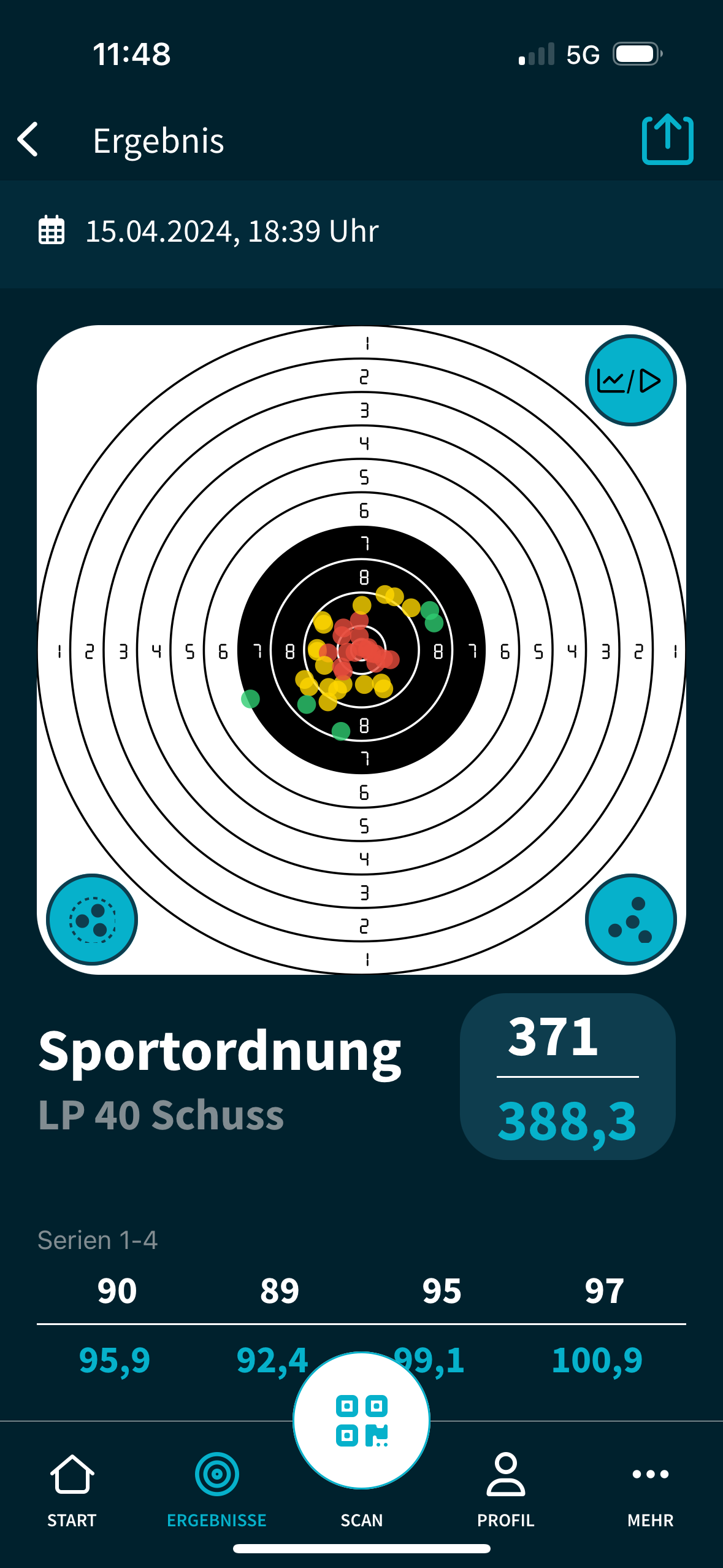Launch the Scan QR button
The height and width of the screenshot is (1568, 723).
click(361, 1421)
